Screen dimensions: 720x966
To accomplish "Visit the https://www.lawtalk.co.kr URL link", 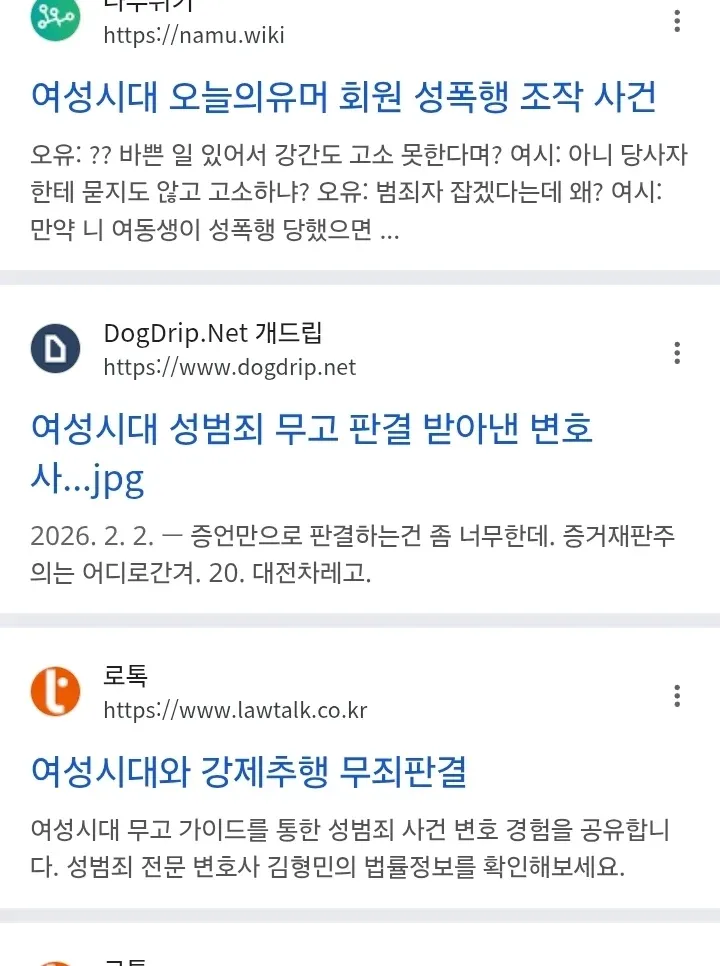I will coord(238,710).
